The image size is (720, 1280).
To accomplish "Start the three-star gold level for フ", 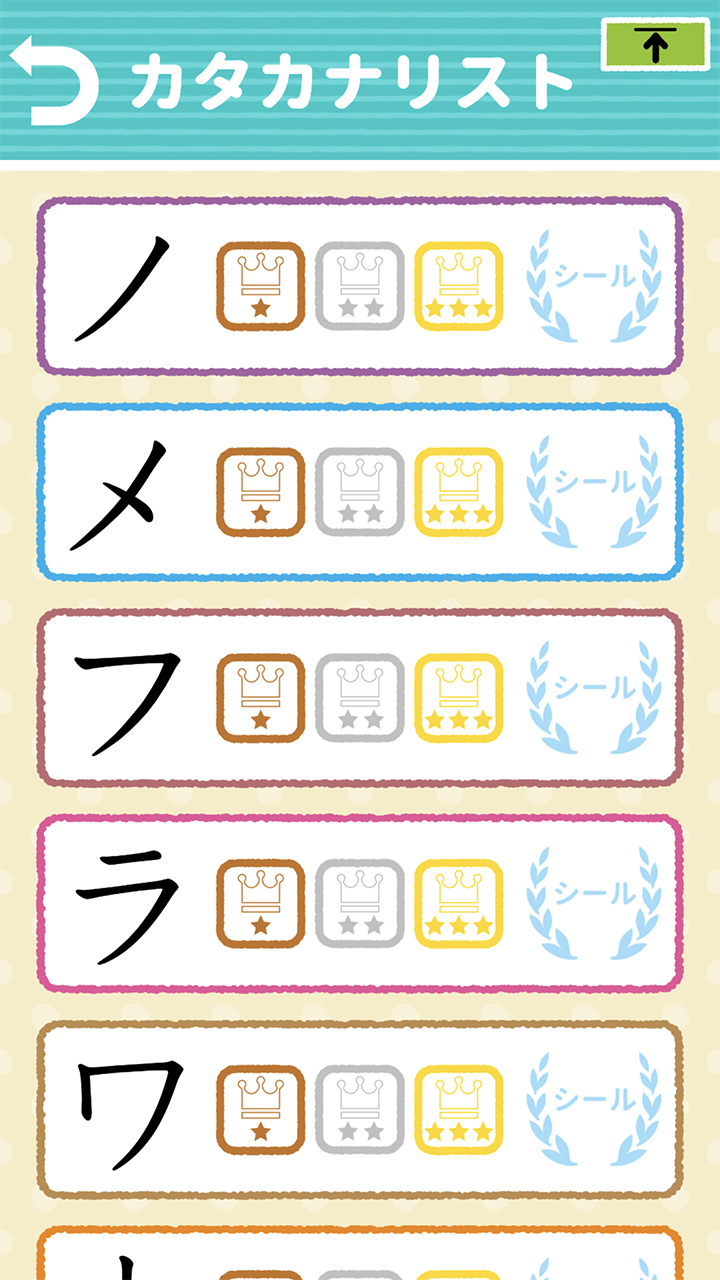I will tap(459, 698).
